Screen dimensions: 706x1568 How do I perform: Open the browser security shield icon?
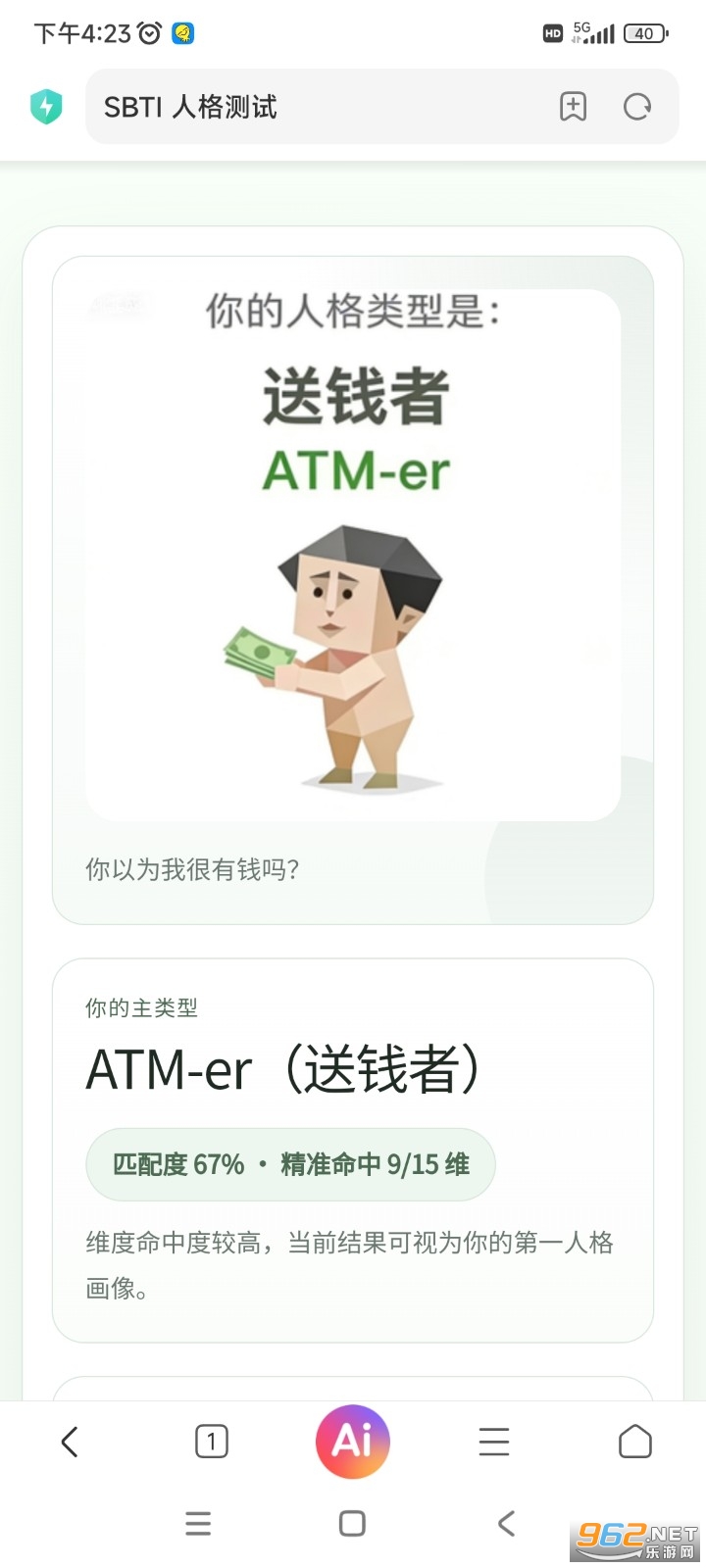point(46,107)
